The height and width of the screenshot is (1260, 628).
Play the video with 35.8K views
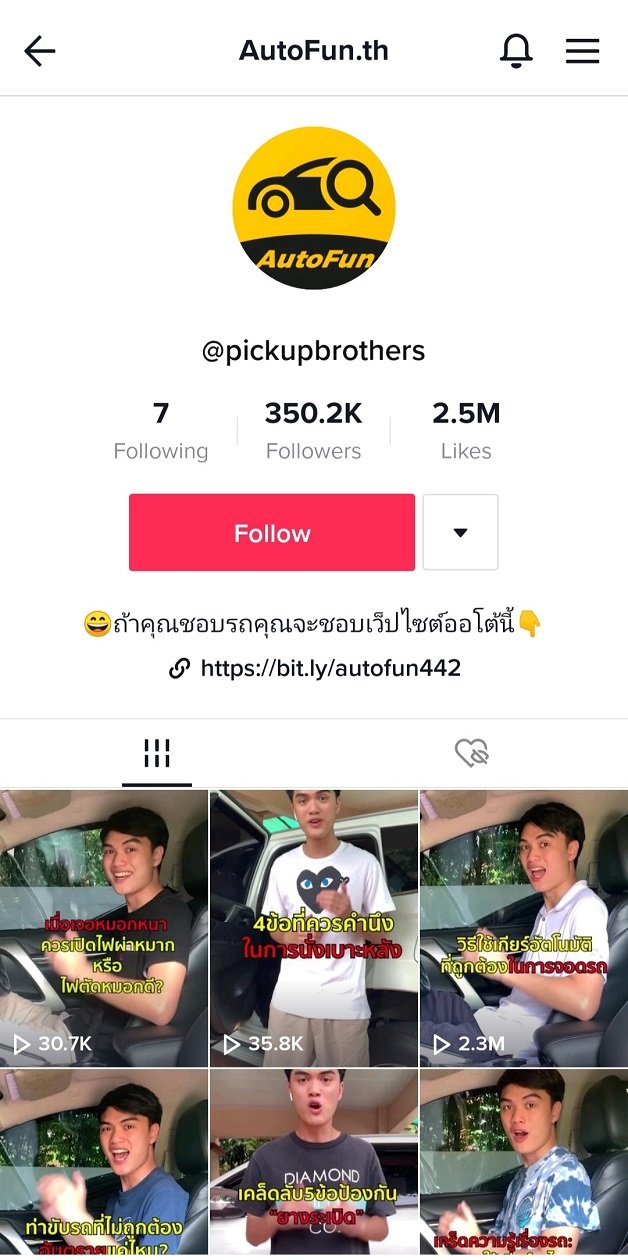pyautogui.click(x=314, y=928)
